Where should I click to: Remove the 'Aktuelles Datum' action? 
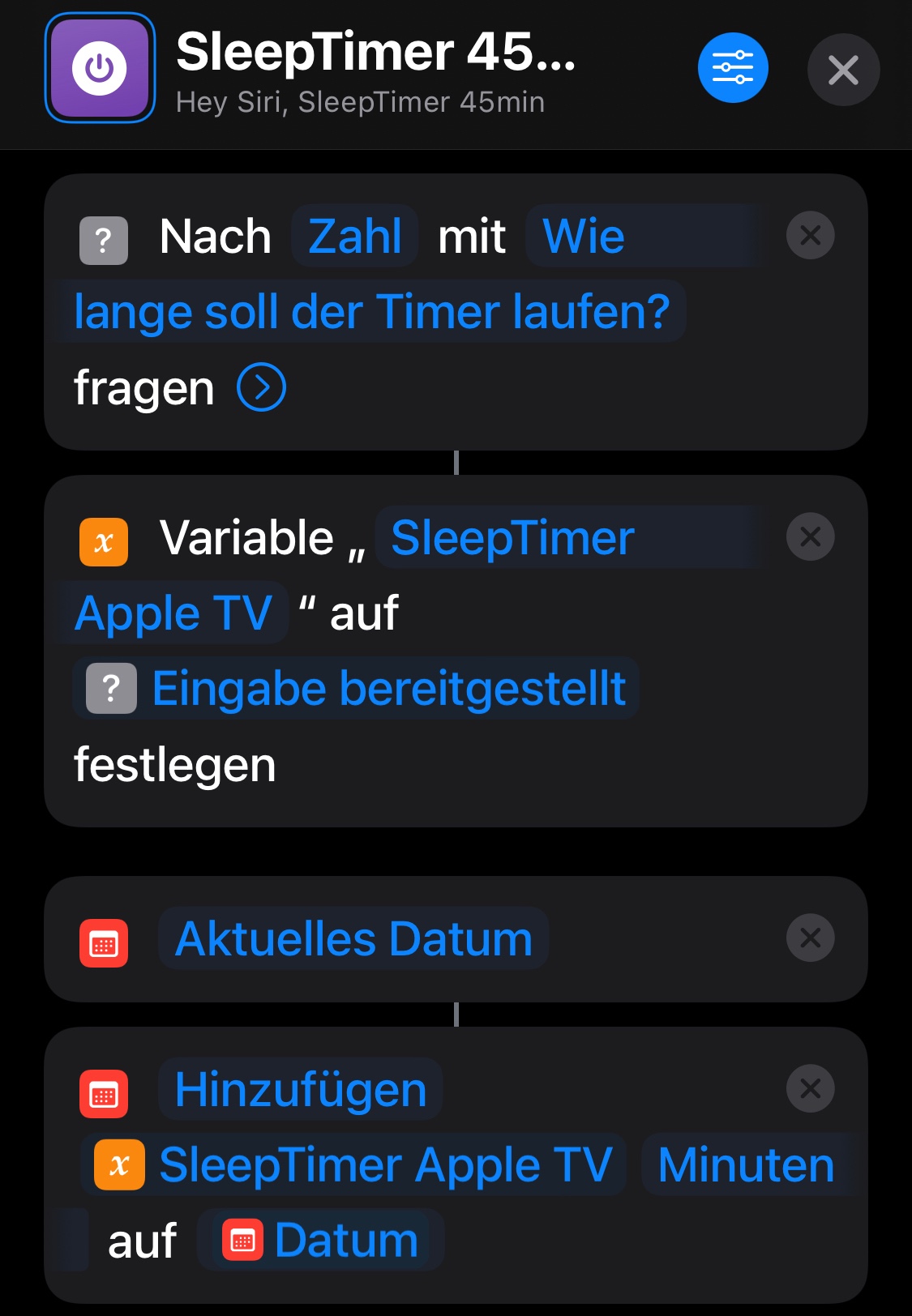[810, 938]
